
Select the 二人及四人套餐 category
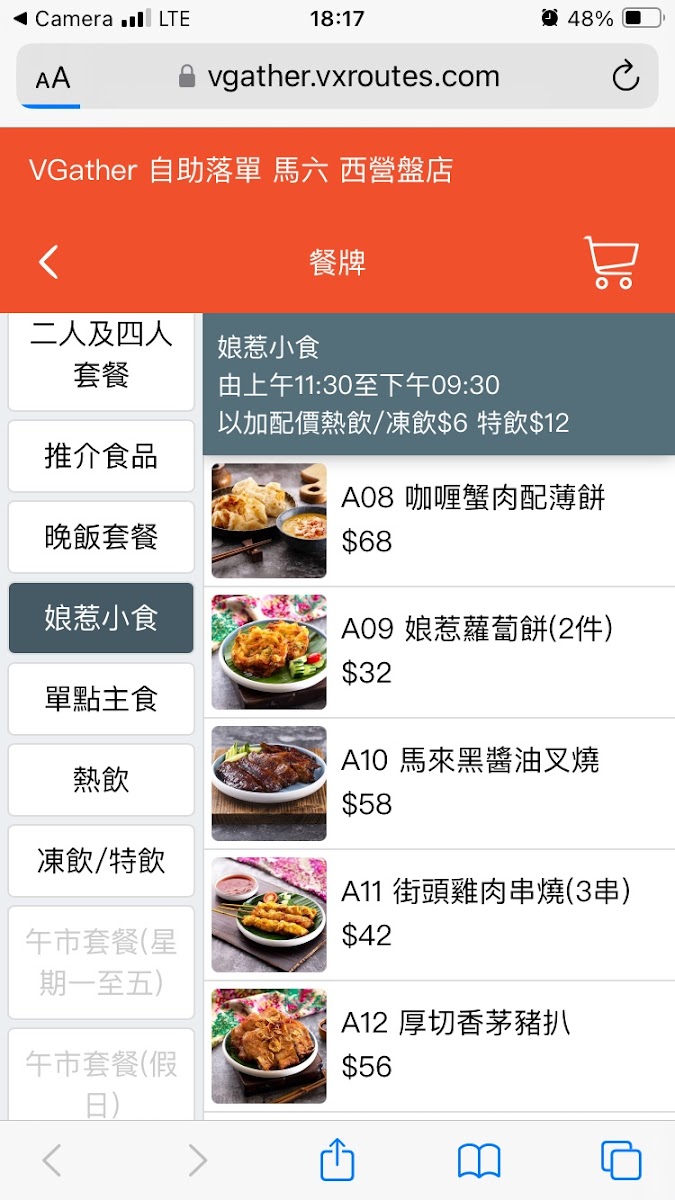pyautogui.click(x=101, y=356)
